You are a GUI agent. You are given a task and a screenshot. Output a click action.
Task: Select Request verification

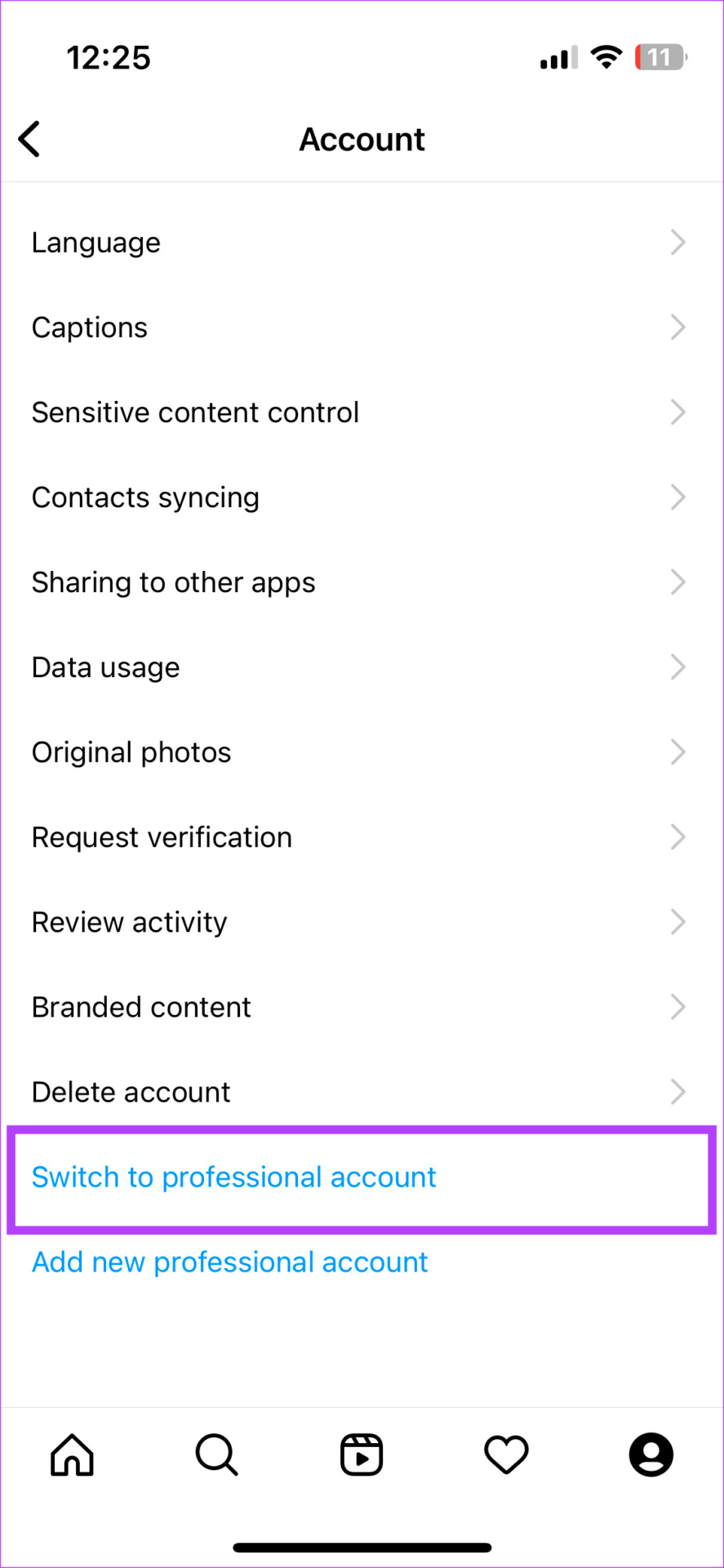[362, 837]
